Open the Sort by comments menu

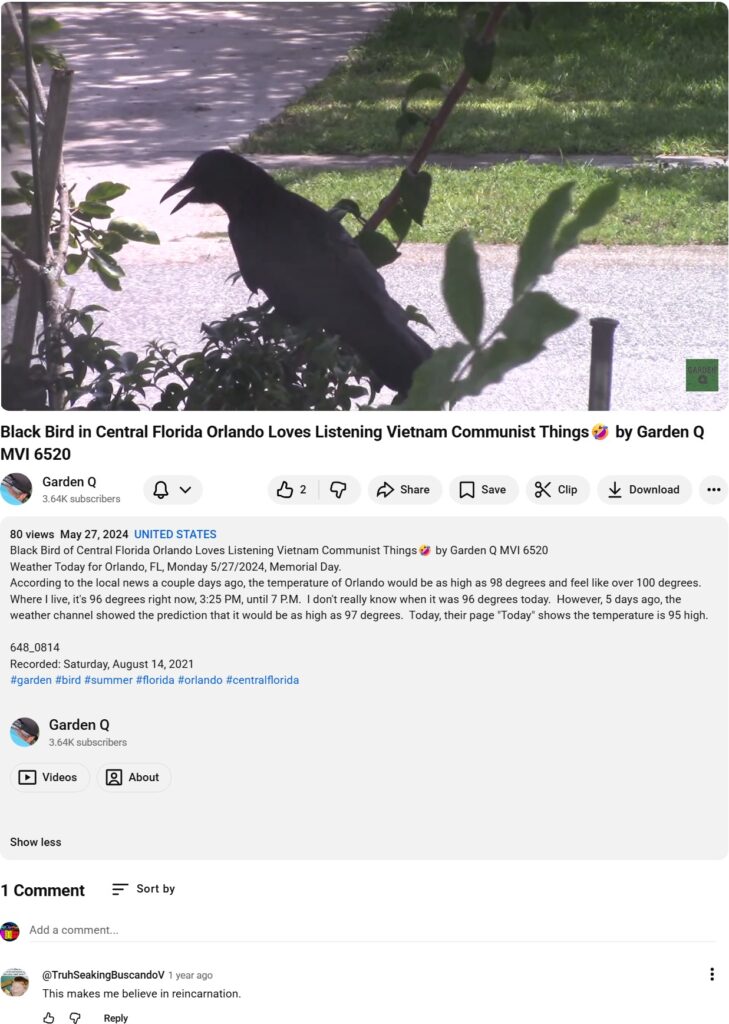(x=143, y=889)
